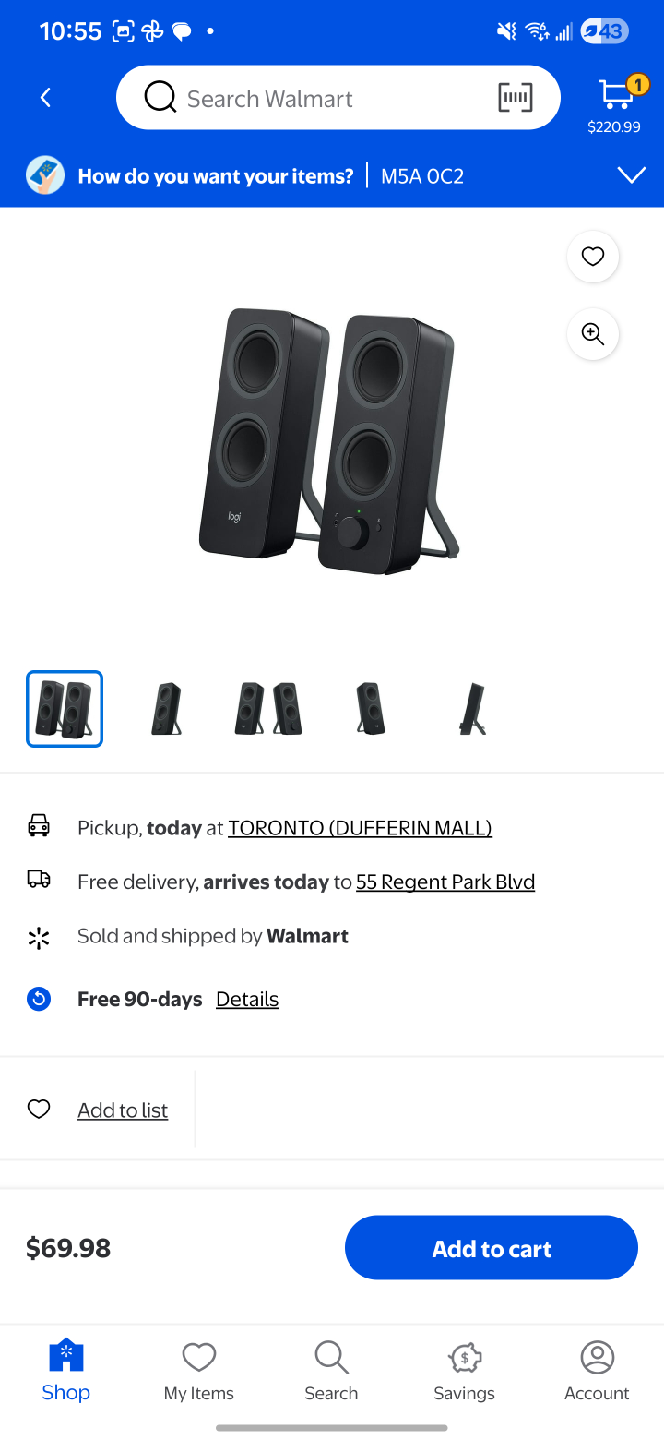Viewport: 664px width, 1440px height.
Task: Change delivery address 55 Regent Park Blvd
Action: tap(445, 882)
